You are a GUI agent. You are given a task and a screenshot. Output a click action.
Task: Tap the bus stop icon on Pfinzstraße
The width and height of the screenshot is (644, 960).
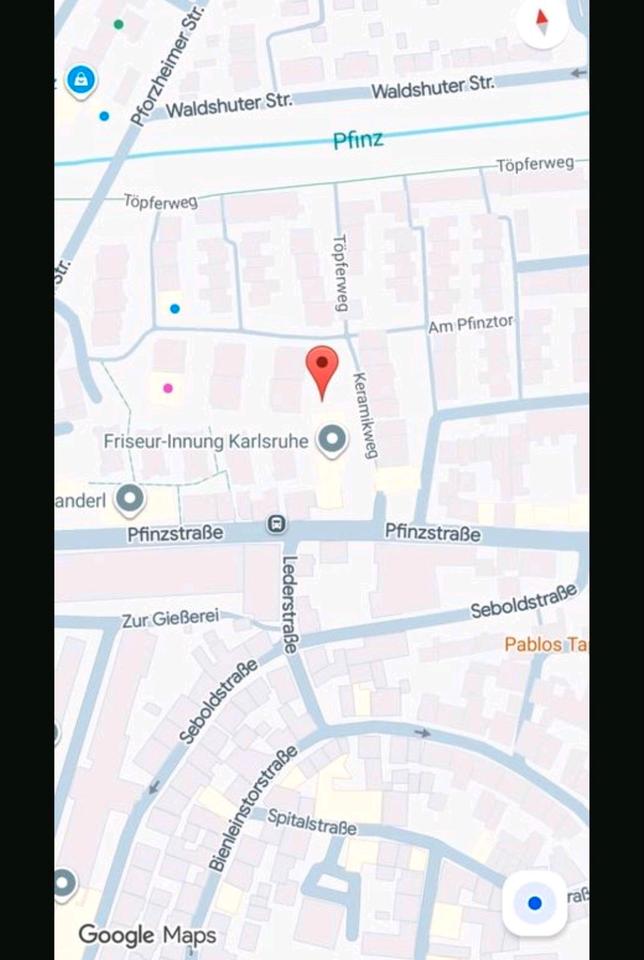pyautogui.click(x=276, y=524)
